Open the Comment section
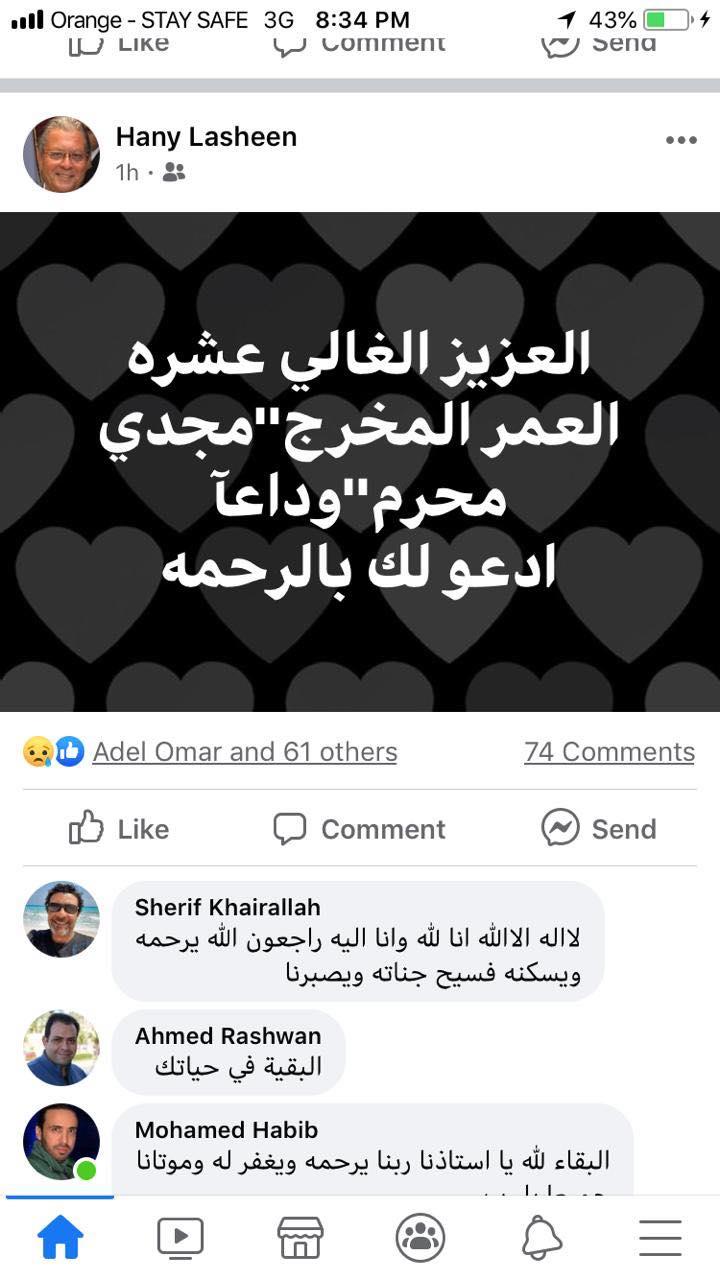 coord(357,828)
